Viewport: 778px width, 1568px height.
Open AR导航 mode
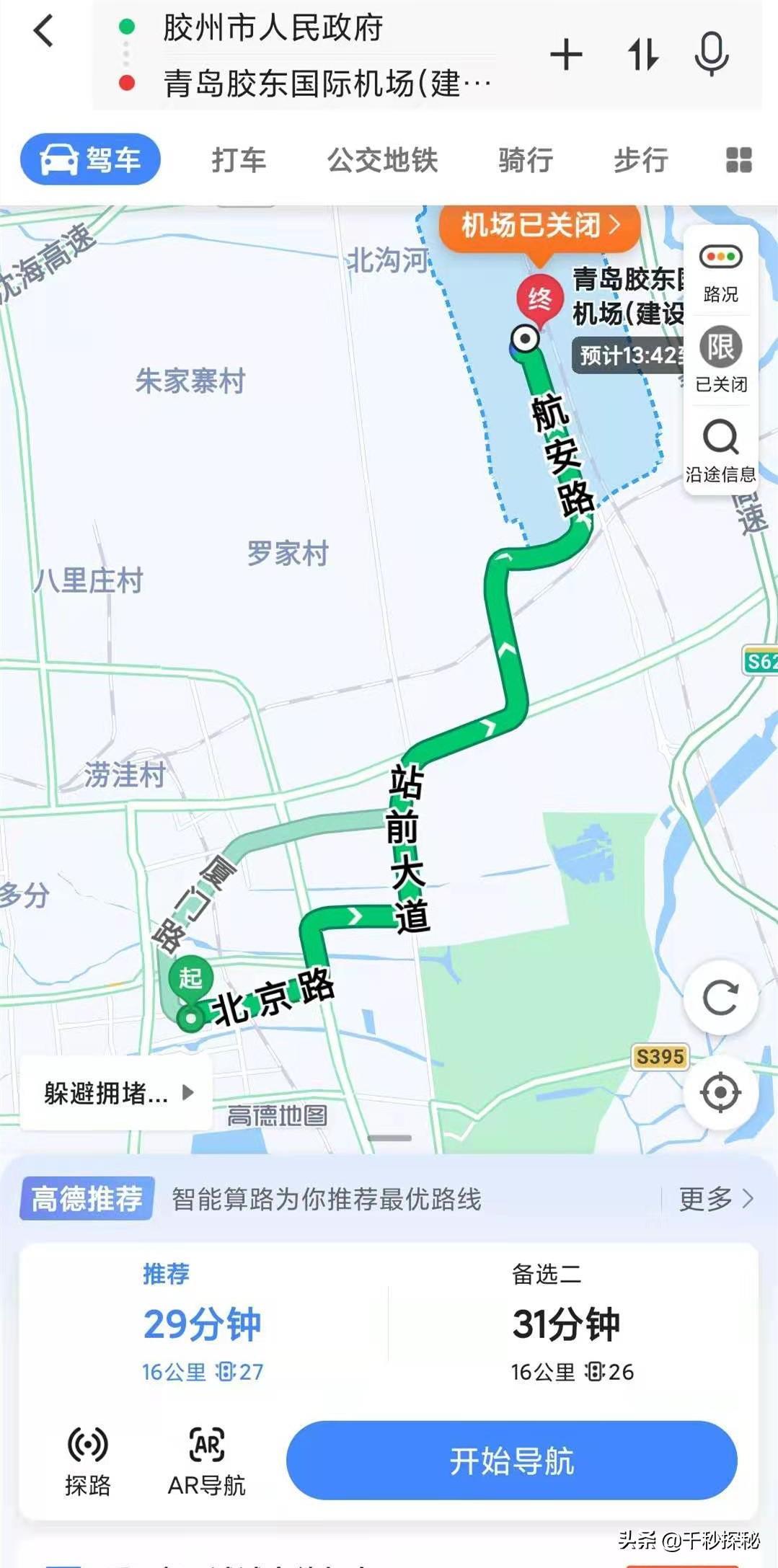point(207,1462)
